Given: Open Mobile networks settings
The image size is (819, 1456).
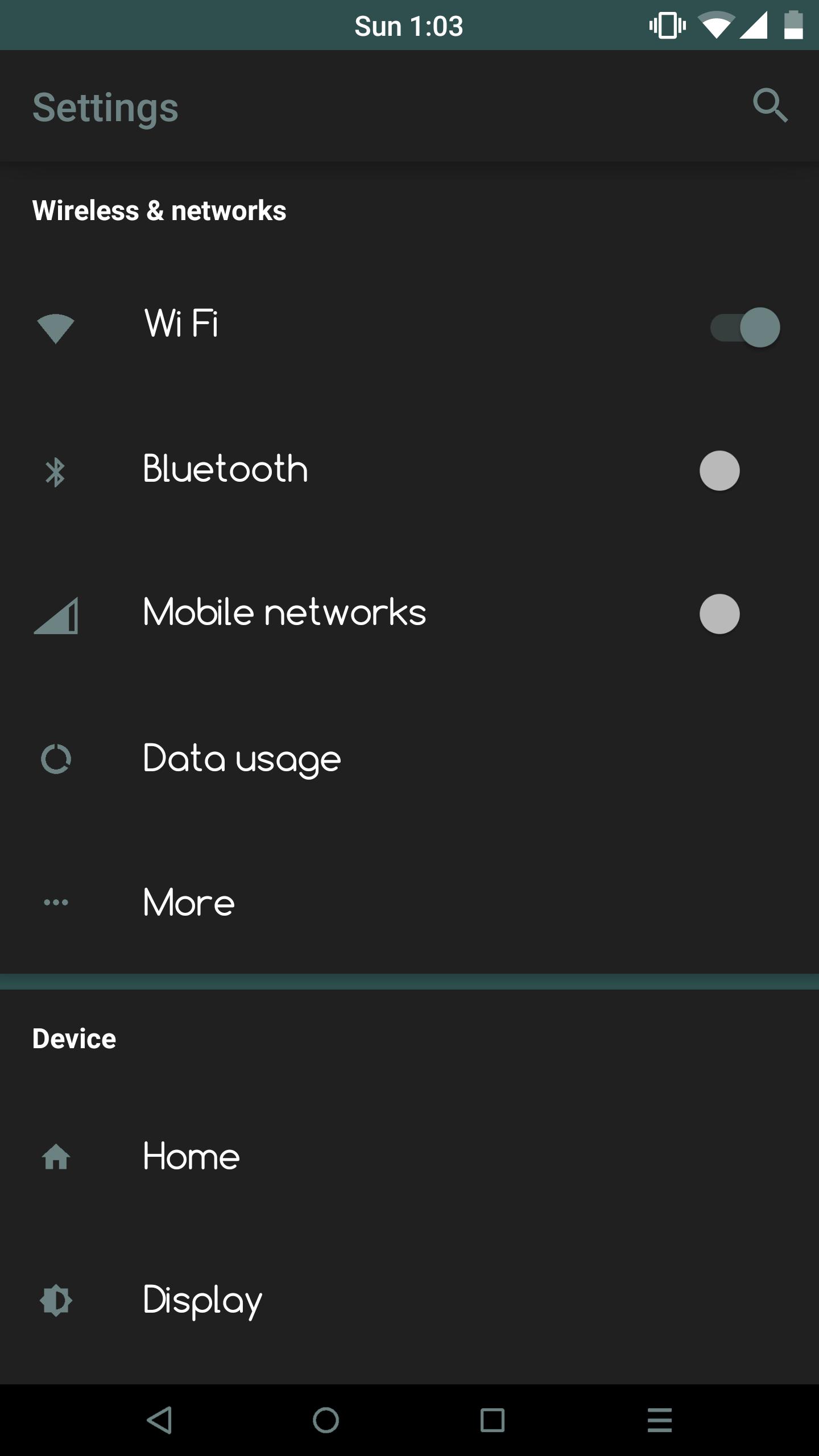Looking at the screenshot, I should tap(284, 613).
